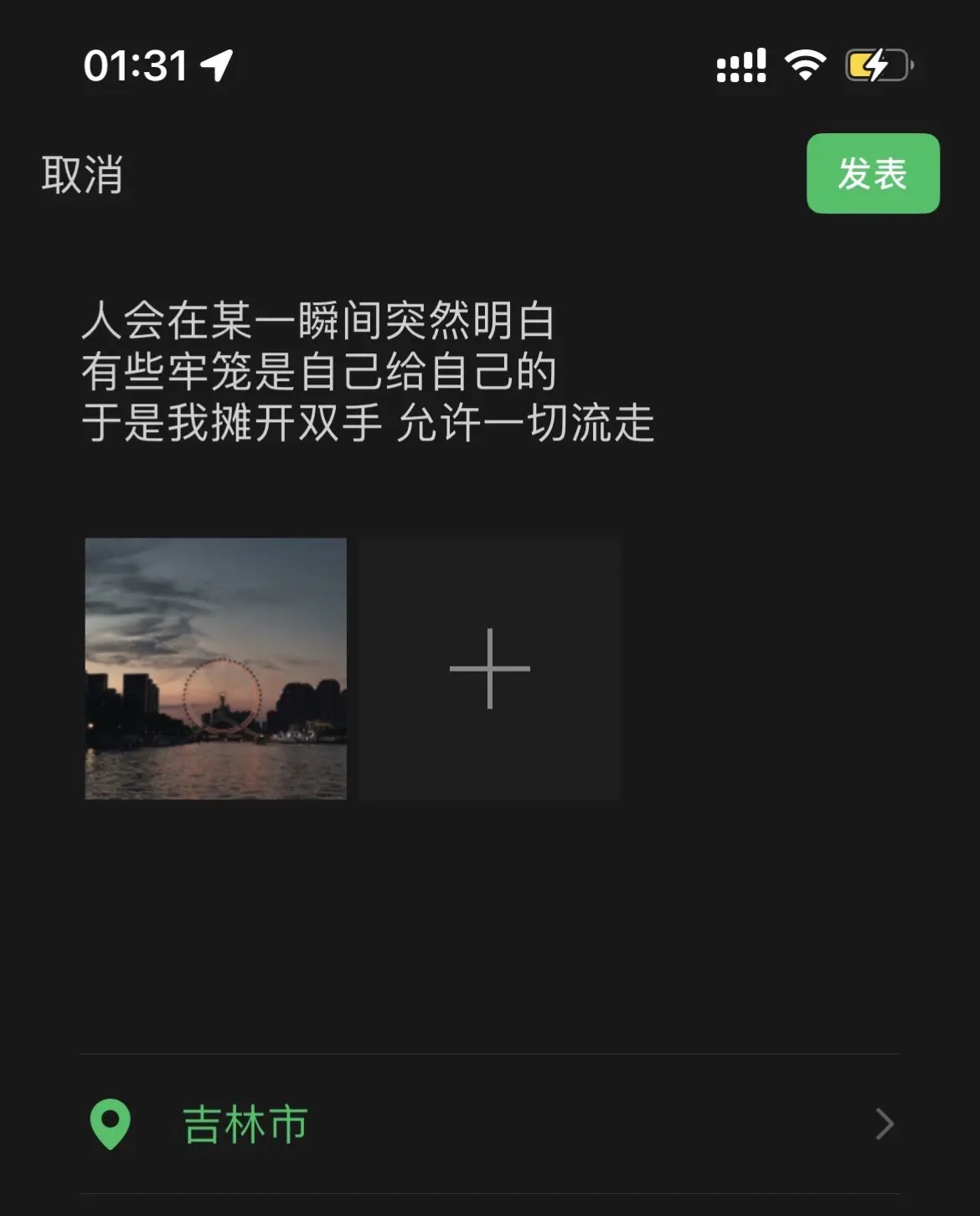980x1216 pixels.
Task: Open the attached sunset photo thumbnail
Action: (216, 667)
